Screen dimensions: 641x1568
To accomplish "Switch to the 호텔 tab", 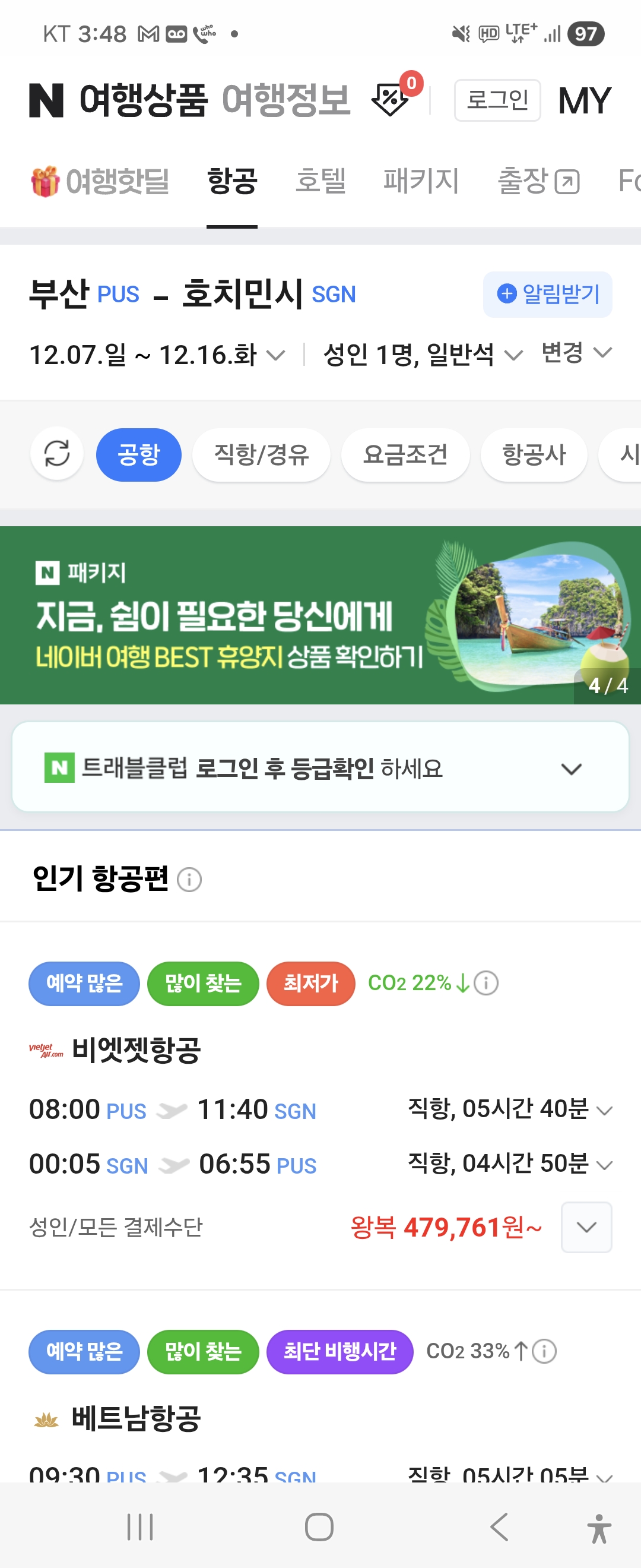I will [x=320, y=181].
